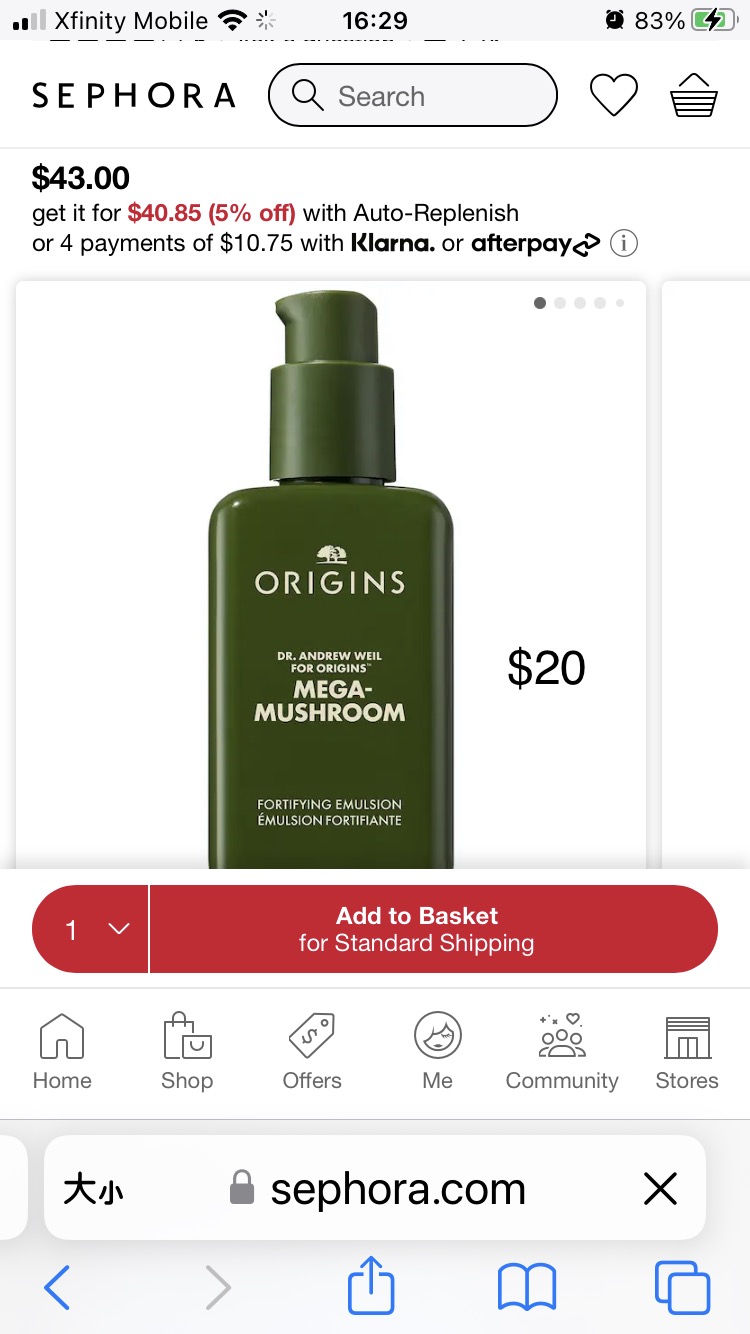The image size is (750, 1334).
Task: Open Safari bookmarks
Action: (x=527, y=1287)
